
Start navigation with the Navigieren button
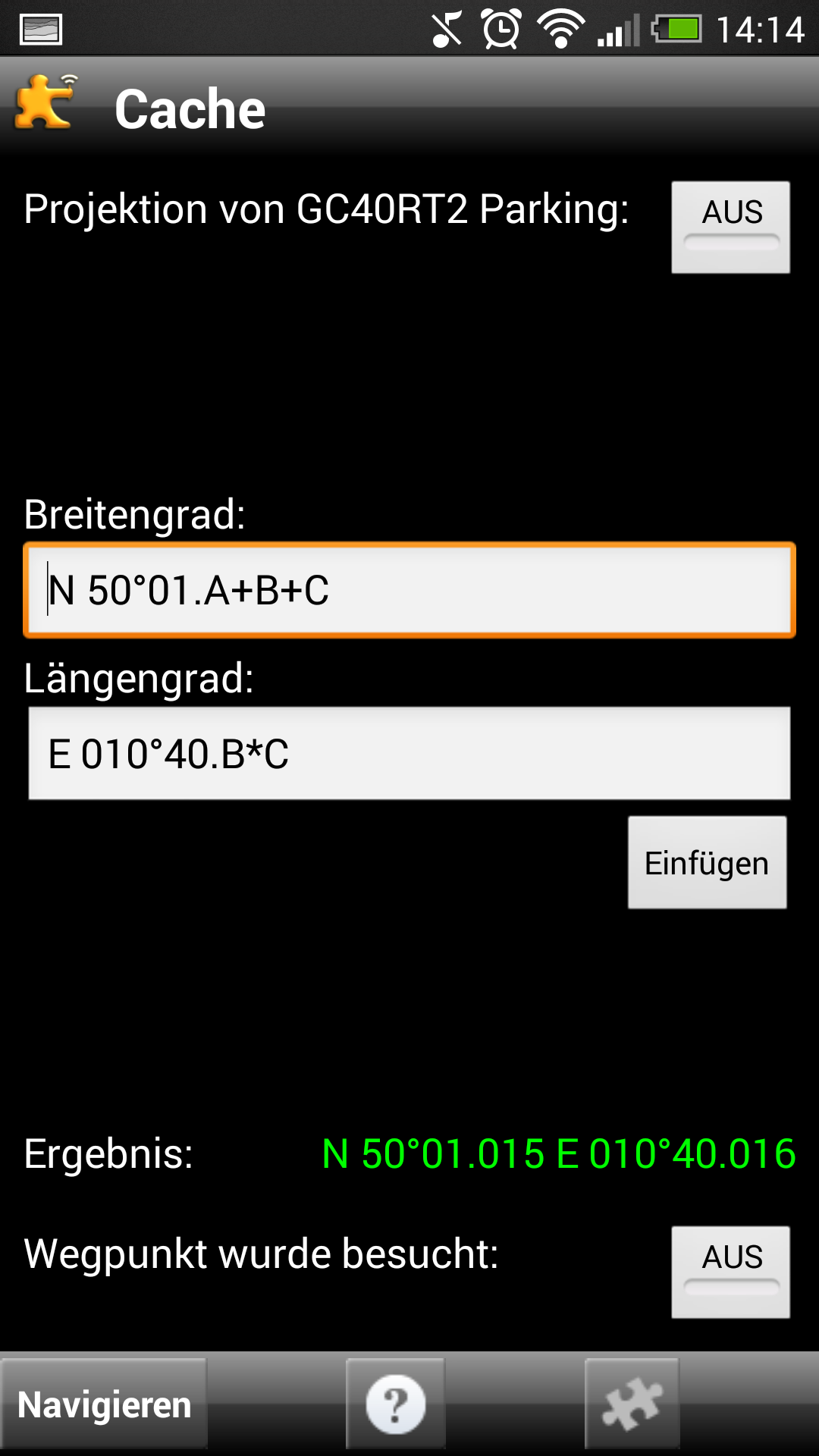tap(104, 1404)
